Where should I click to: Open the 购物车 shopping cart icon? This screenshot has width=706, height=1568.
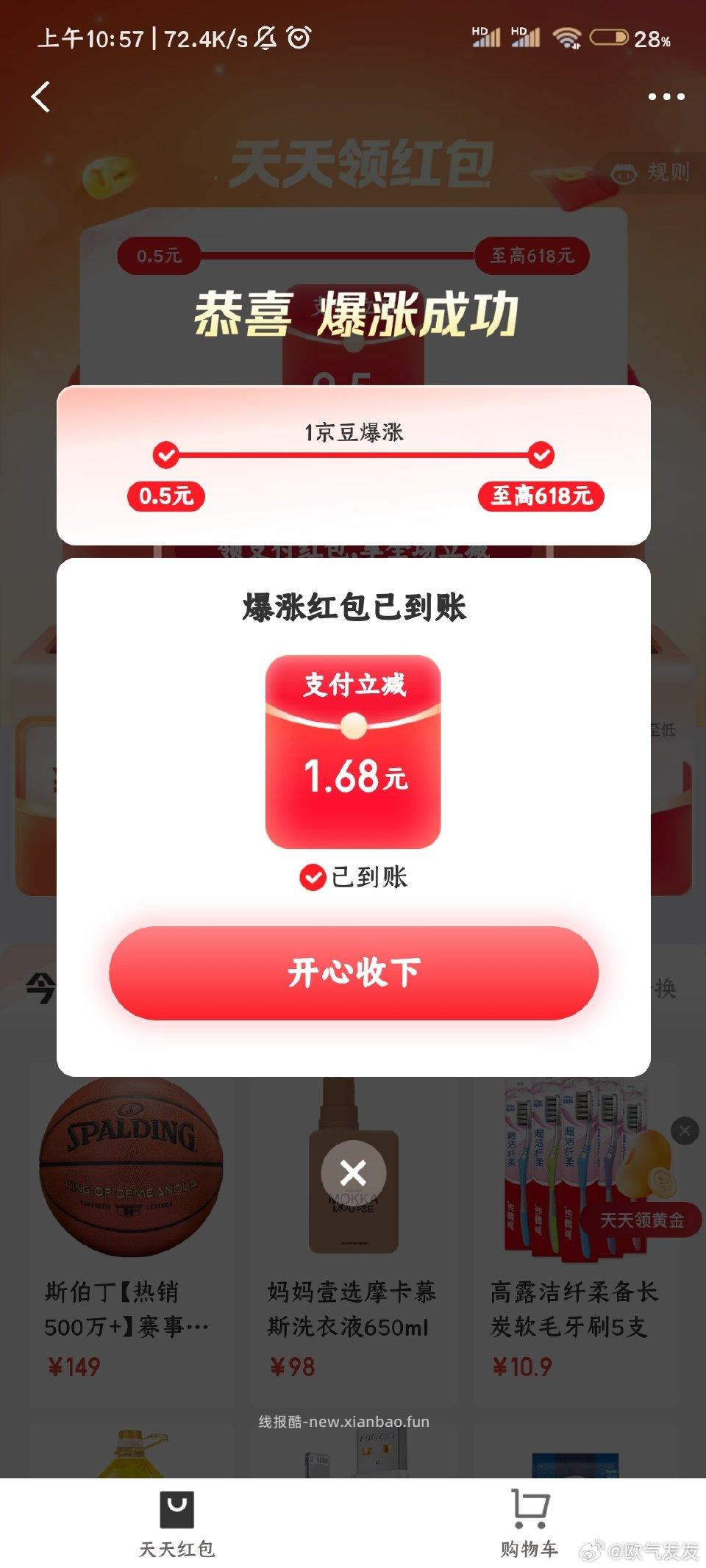tap(531, 1502)
